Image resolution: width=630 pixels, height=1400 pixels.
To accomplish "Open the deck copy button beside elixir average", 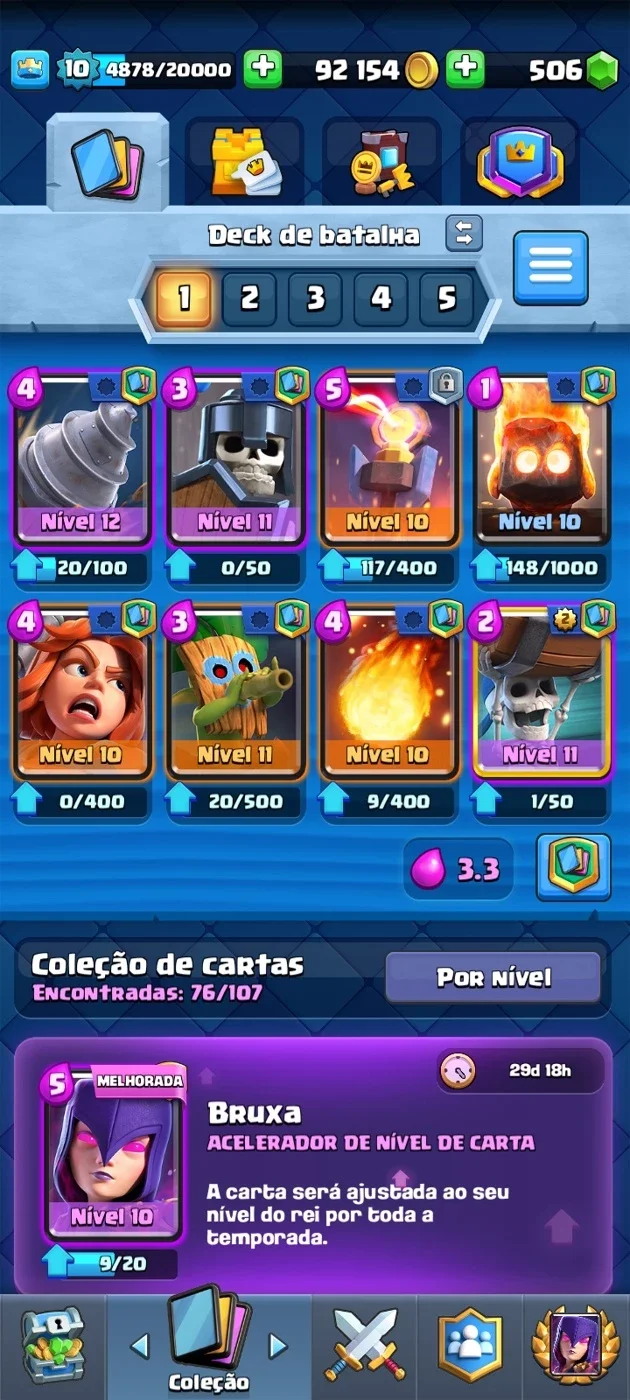I will [573, 868].
